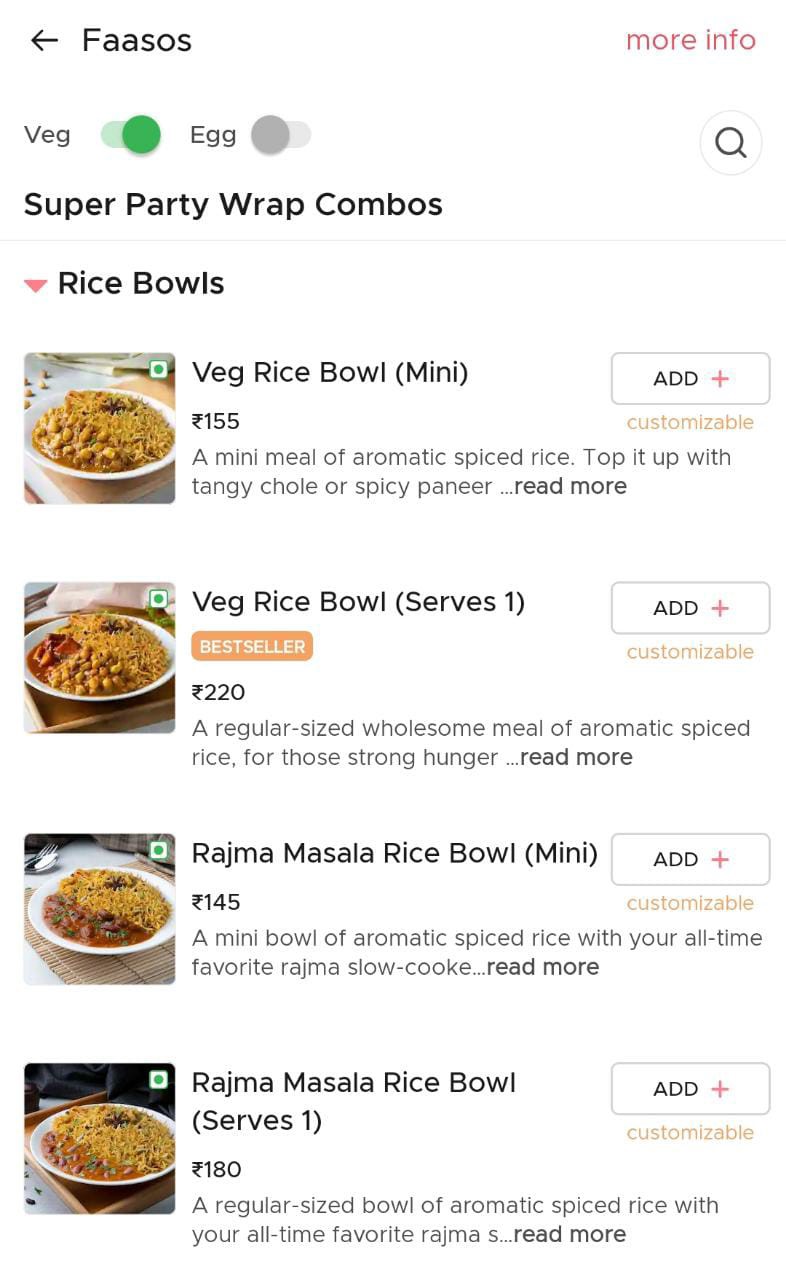Add Rajma Masala Rice Bowl (Mini)
Image resolution: width=786 pixels, height=1280 pixels.
[690, 859]
